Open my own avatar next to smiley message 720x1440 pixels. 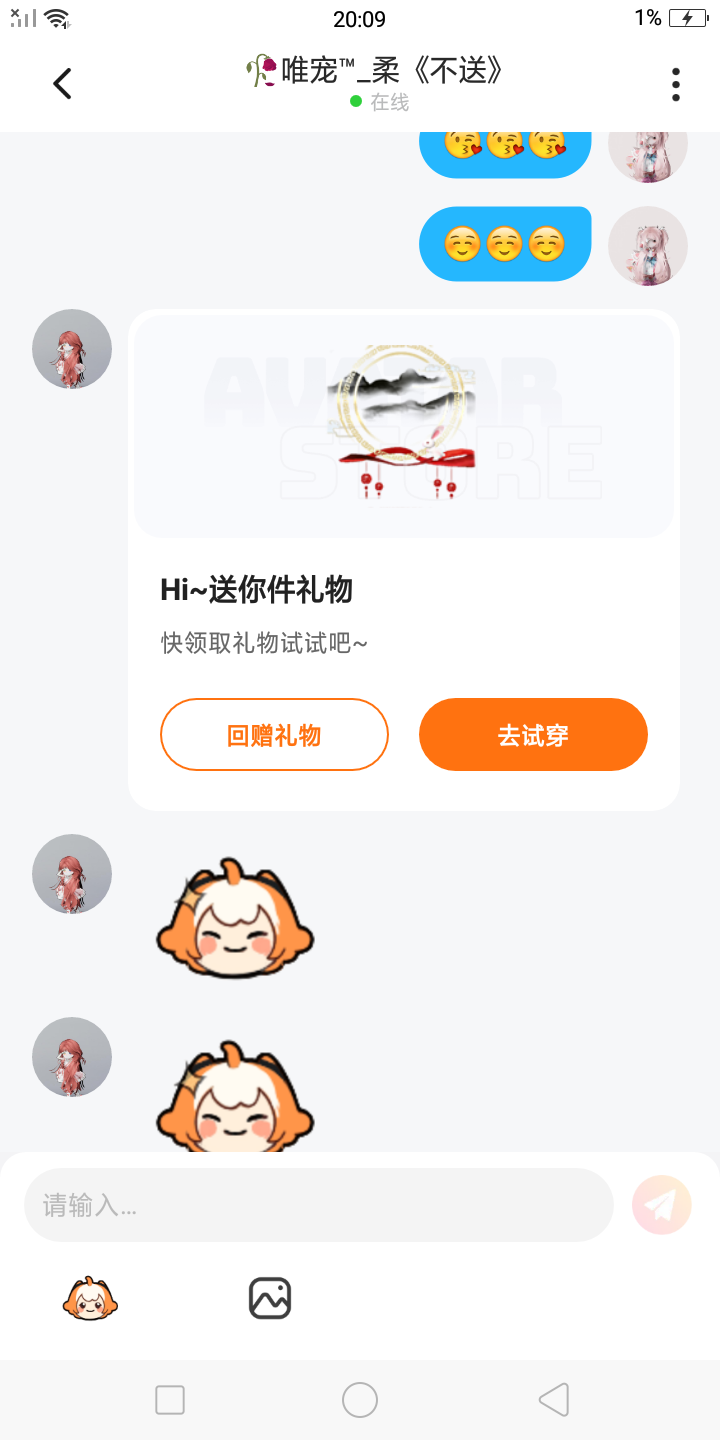point(648,246)
